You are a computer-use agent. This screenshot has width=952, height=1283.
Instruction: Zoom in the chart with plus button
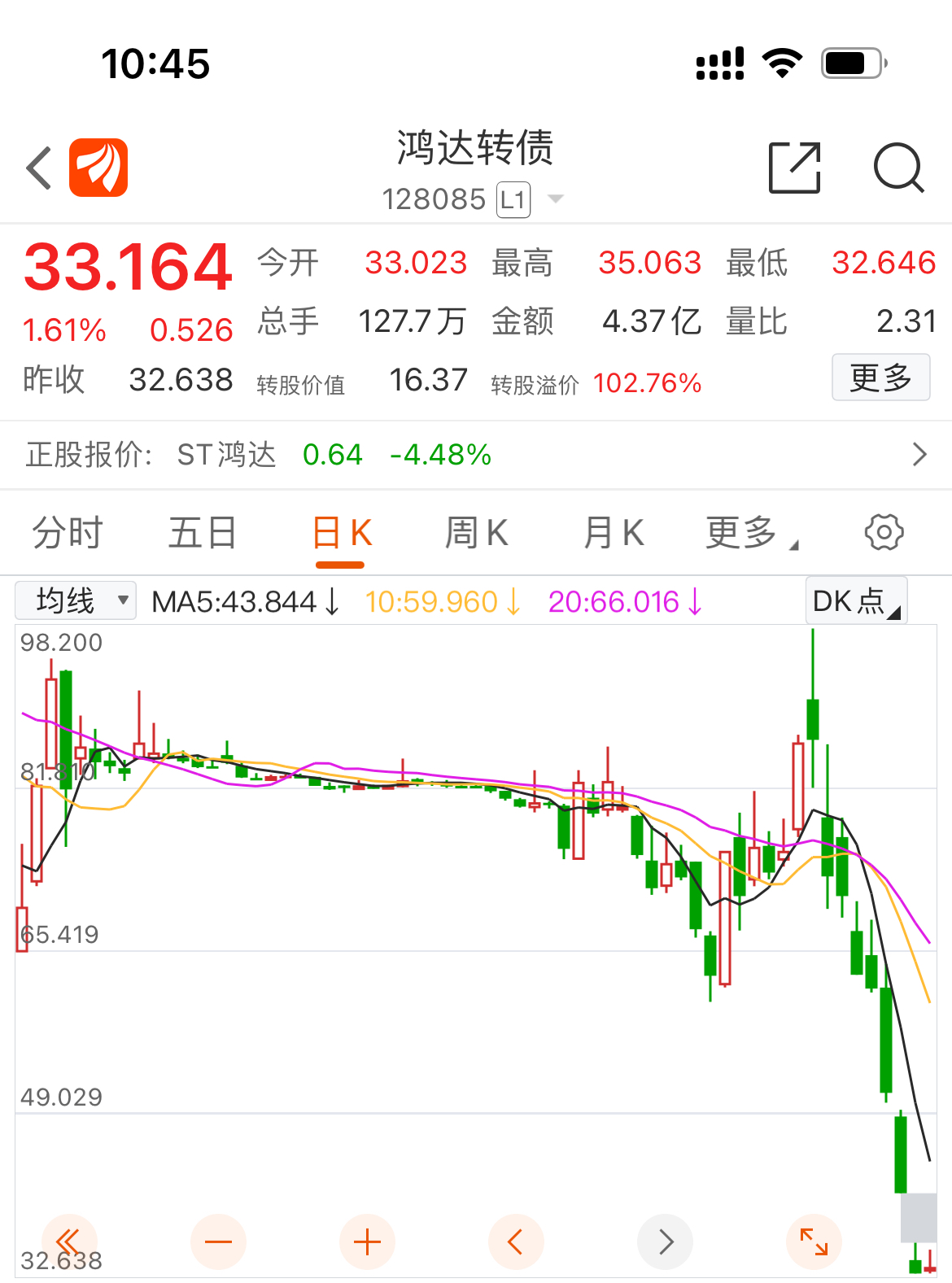click(x=367, y=1242)
